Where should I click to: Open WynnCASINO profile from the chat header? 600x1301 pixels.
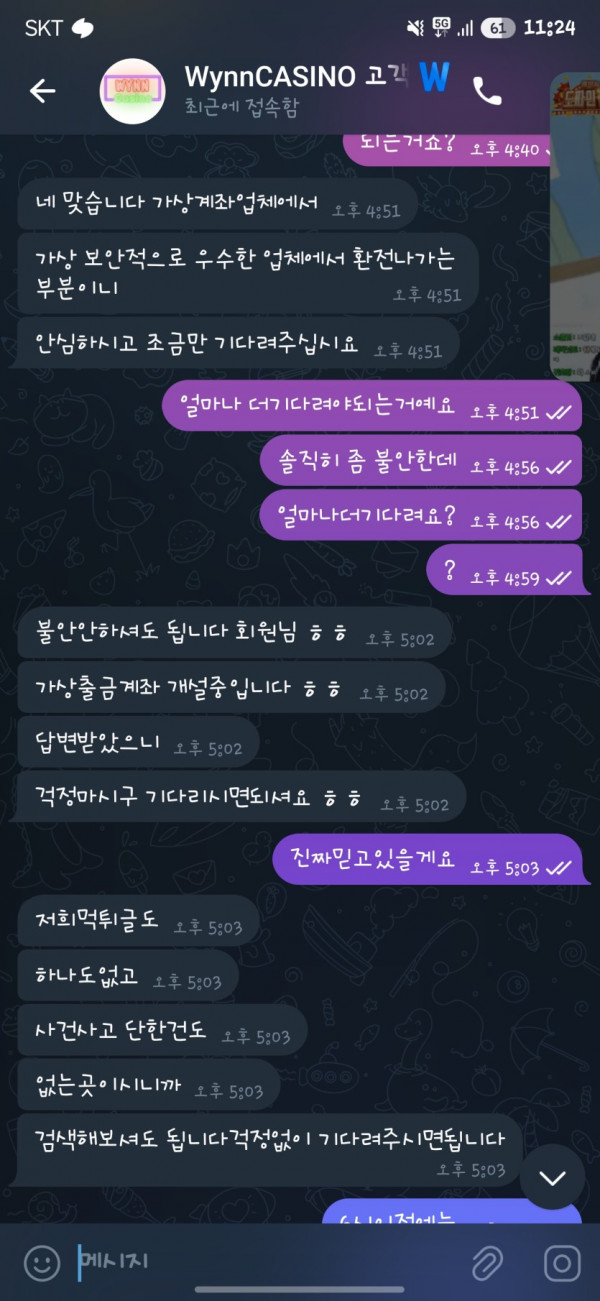[x=300, y=90]
